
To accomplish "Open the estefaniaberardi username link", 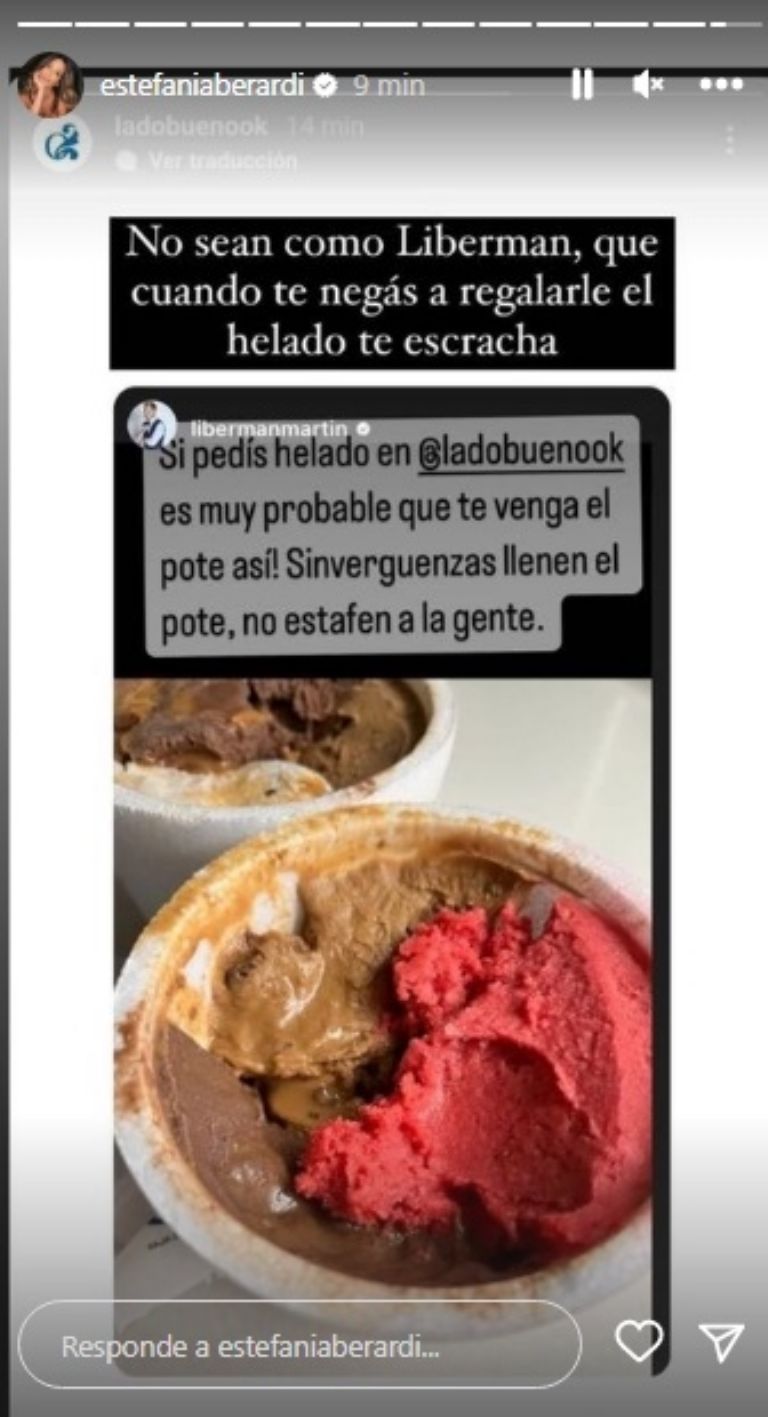I will click(201, 86).
